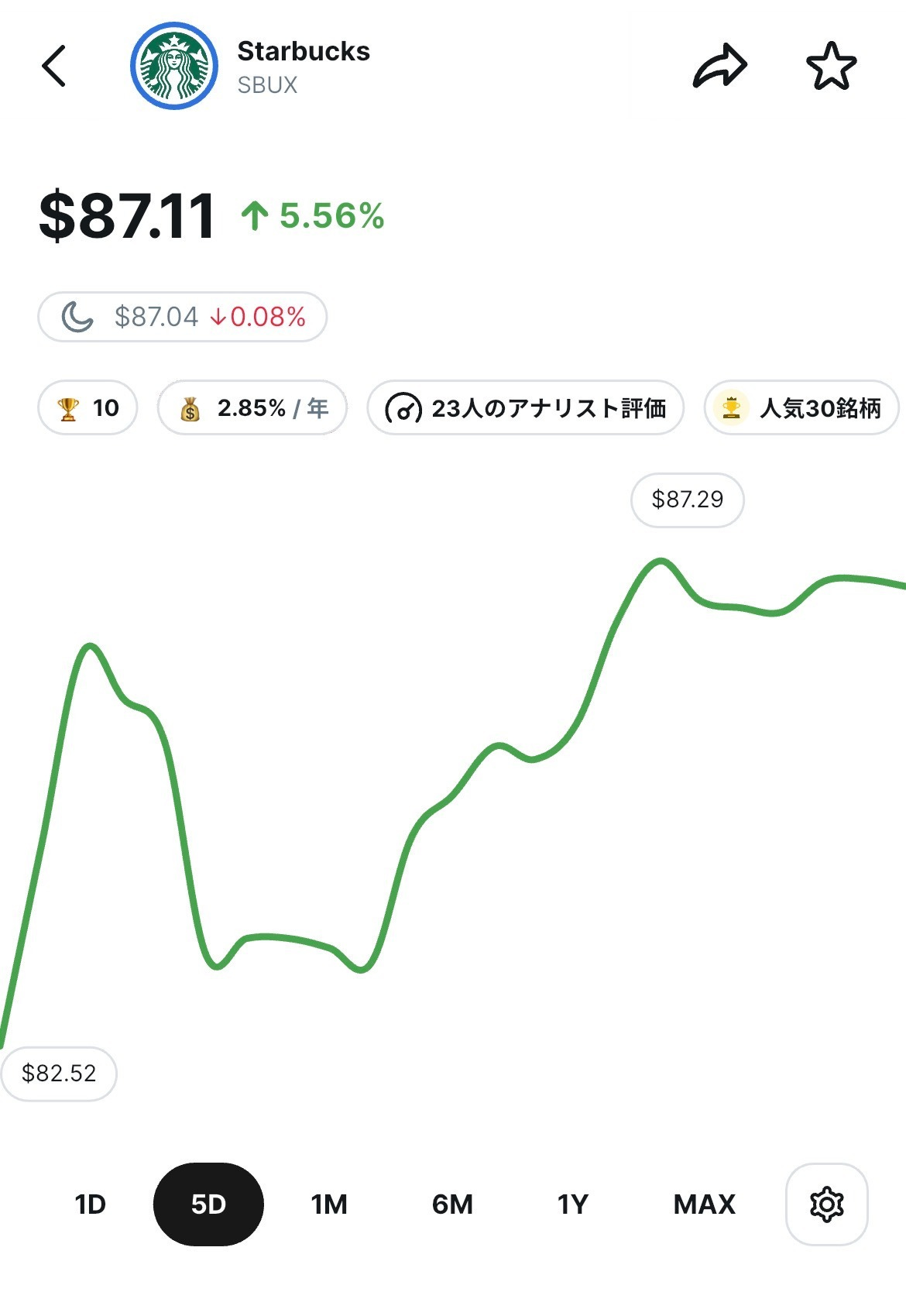
Task: Open chart settings with the gear icon
Action: [828, 1204]
